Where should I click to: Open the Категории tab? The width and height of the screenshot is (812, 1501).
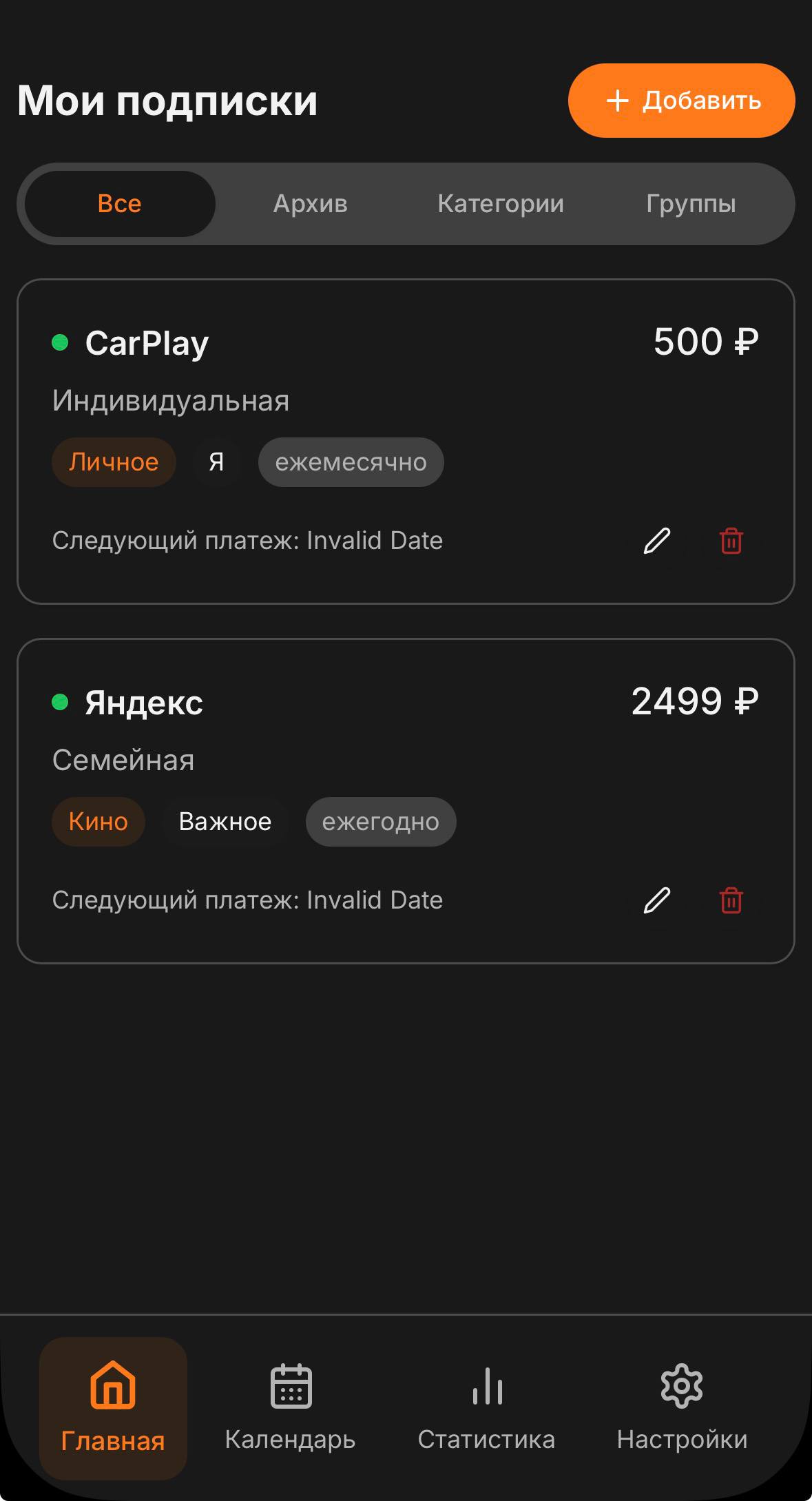pyautogui.click(x=501, y=203)
